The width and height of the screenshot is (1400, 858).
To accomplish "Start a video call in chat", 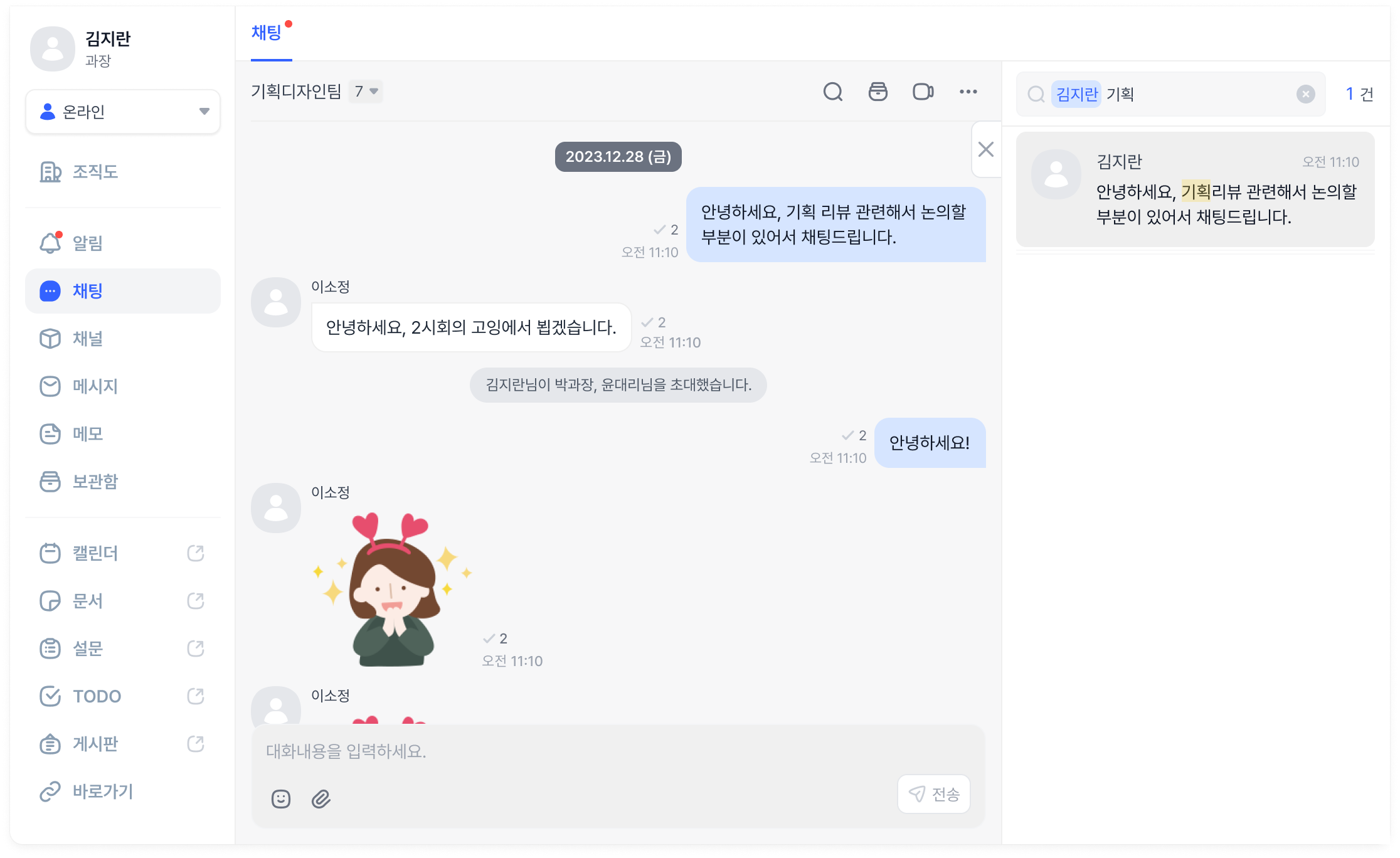I will 923,92.
